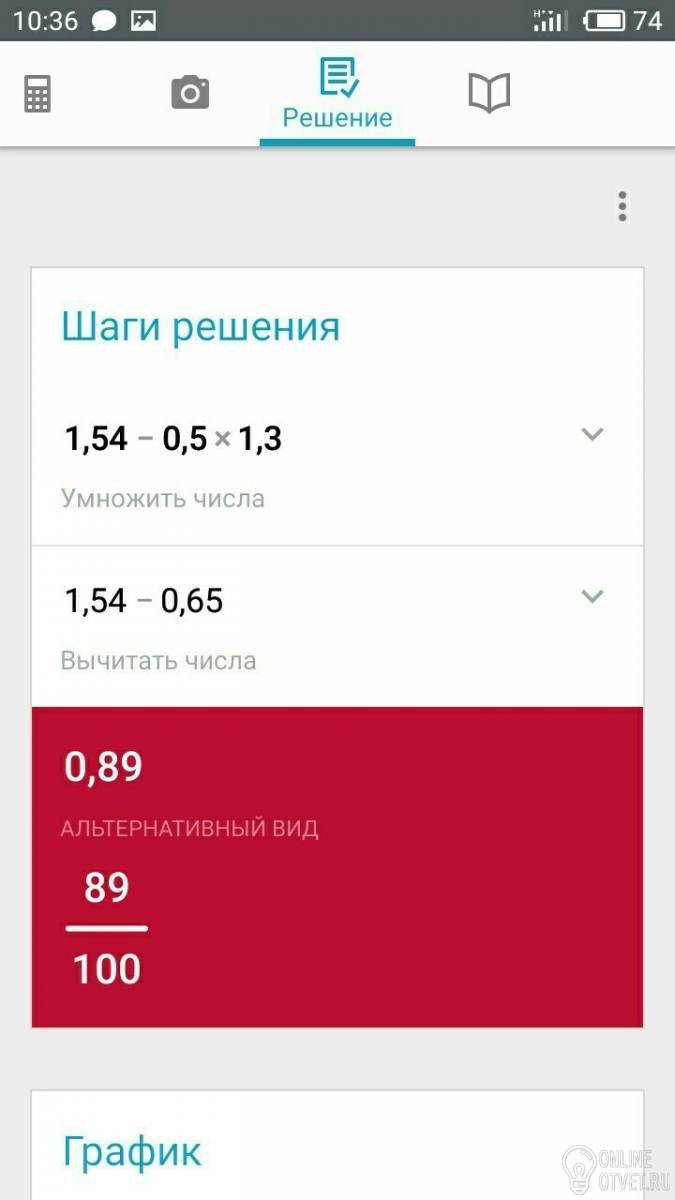Open the book notebook tab
Screen dimensions: 675x1200
489,93
